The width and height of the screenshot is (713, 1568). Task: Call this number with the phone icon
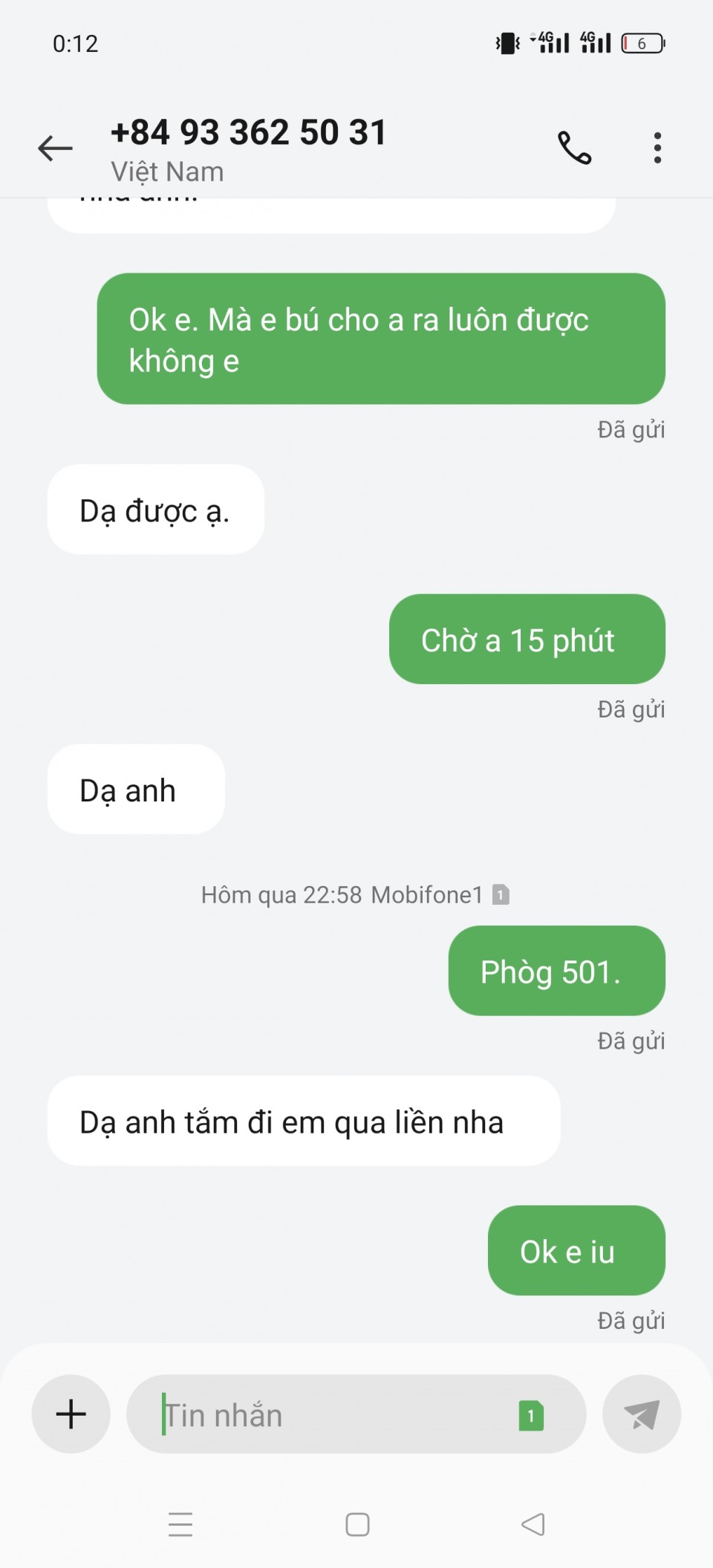575,148
